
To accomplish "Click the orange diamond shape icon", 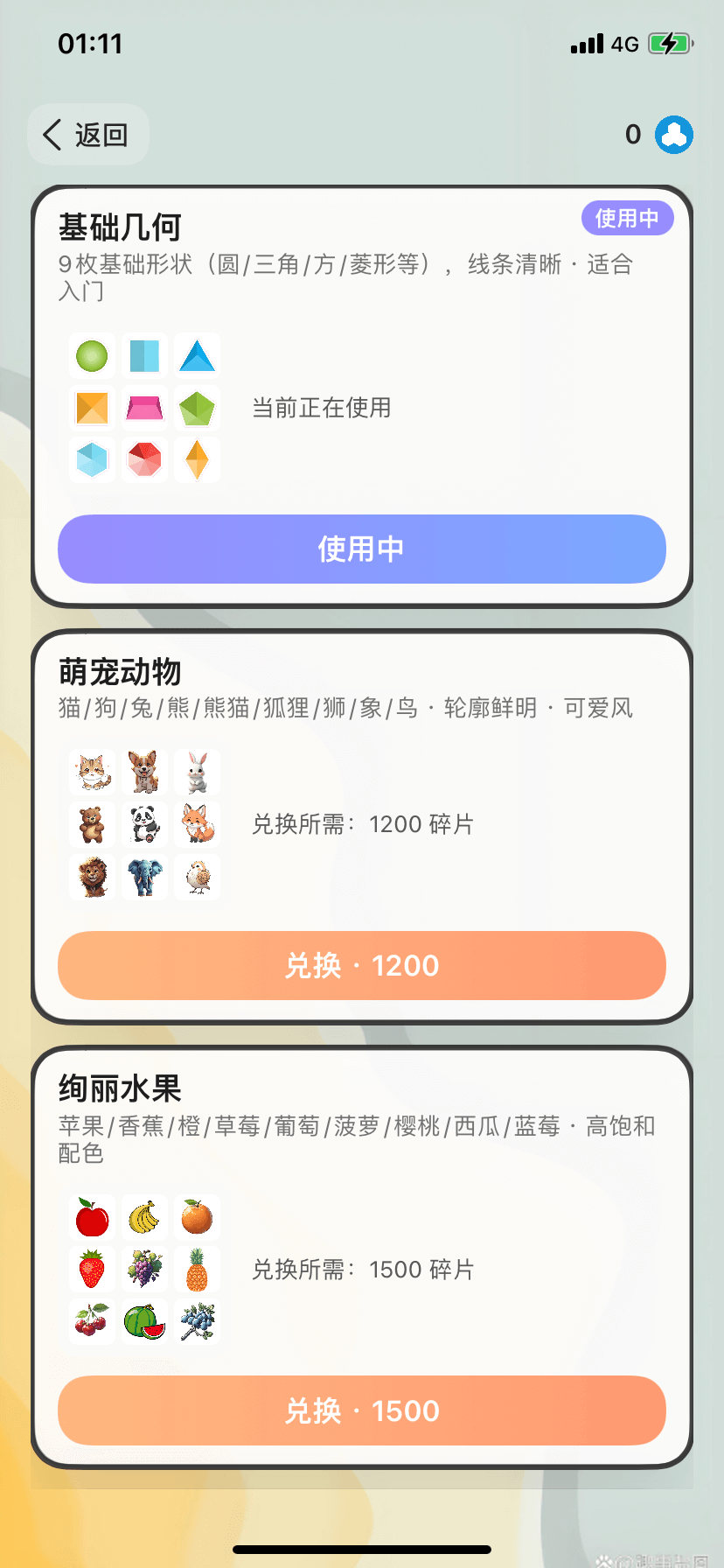I will [x=197, y=459].
